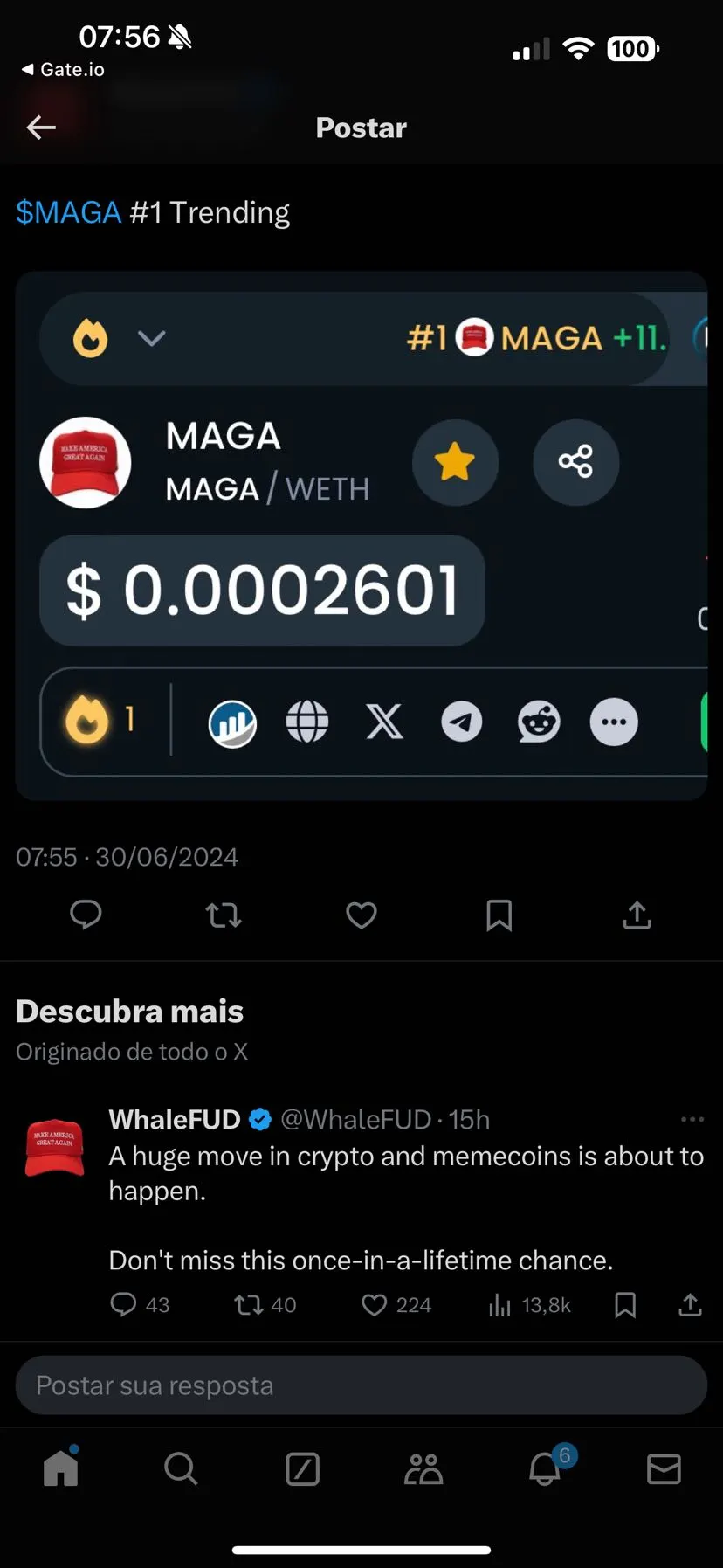This screenshot has width=723, height=1568.
Task: Share the $MAGA trending post
Action: [x=637, y=915]
